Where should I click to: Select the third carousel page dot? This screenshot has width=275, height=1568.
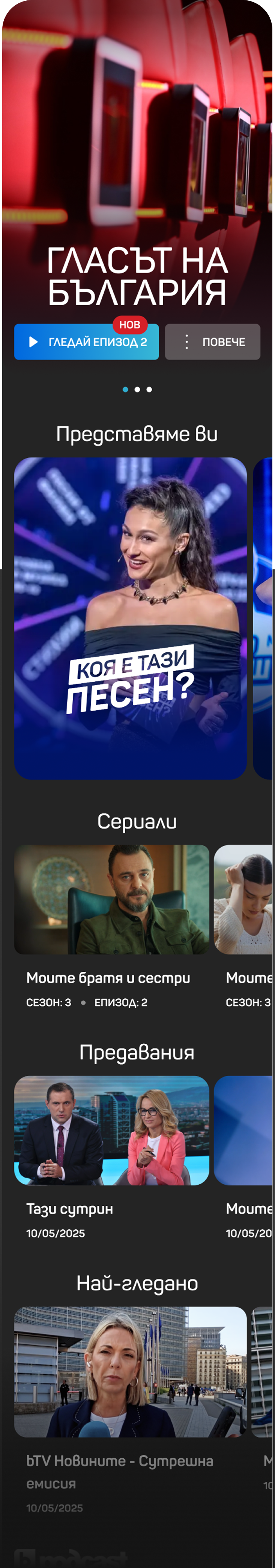pos(149,390)
